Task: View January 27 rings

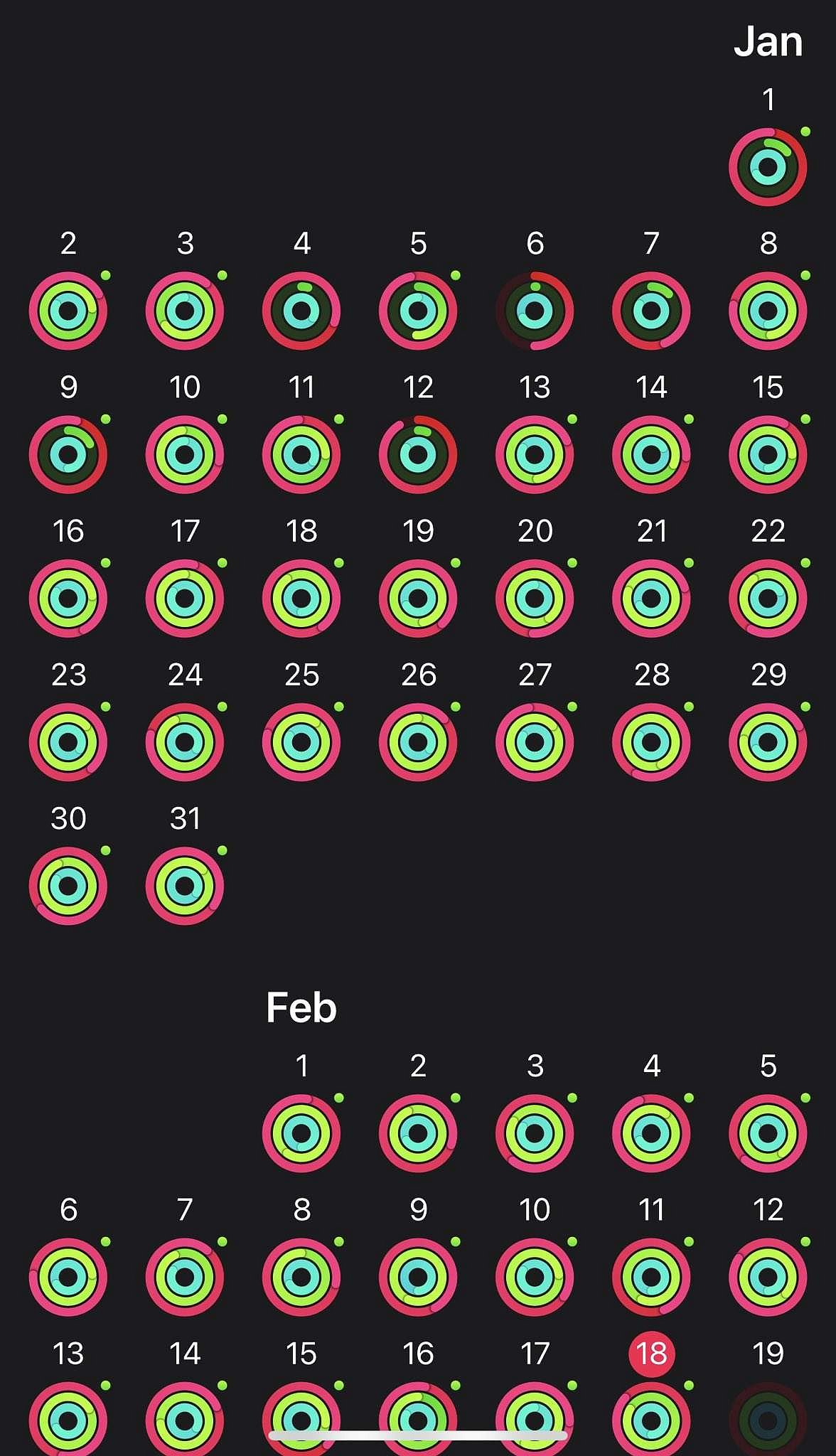Action: pyautogui.click(x=535, y=742)
